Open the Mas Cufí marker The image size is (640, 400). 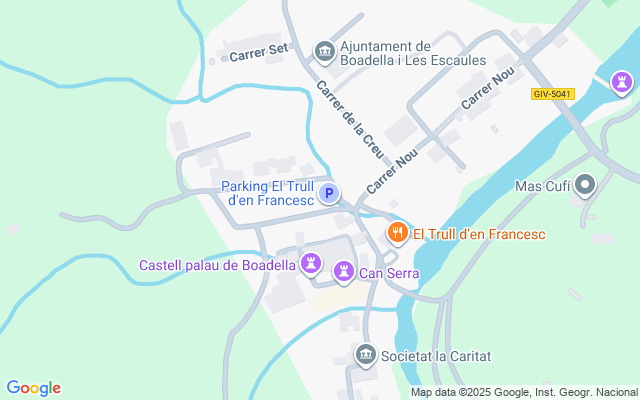(586, 185)
